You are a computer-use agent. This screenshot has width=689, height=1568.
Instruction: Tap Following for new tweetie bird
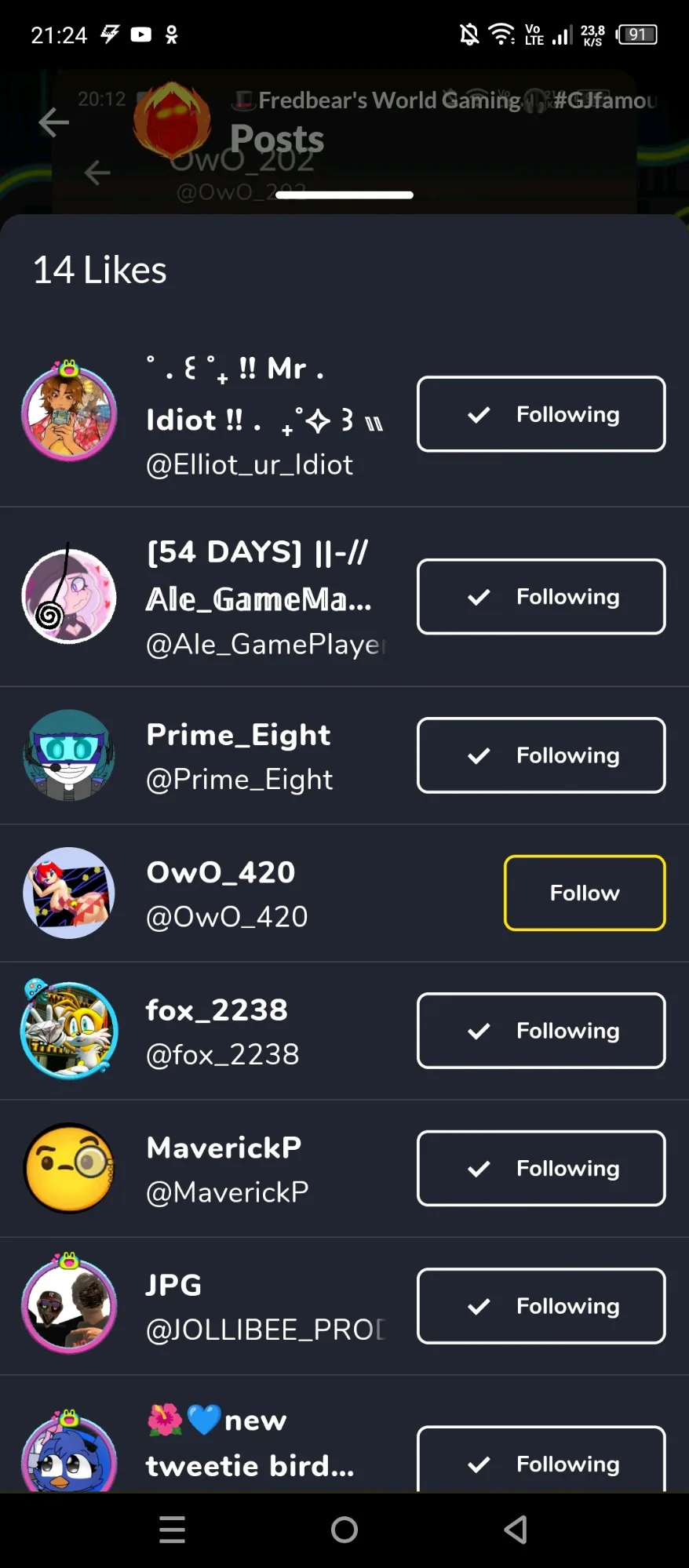pos(541,1463)
